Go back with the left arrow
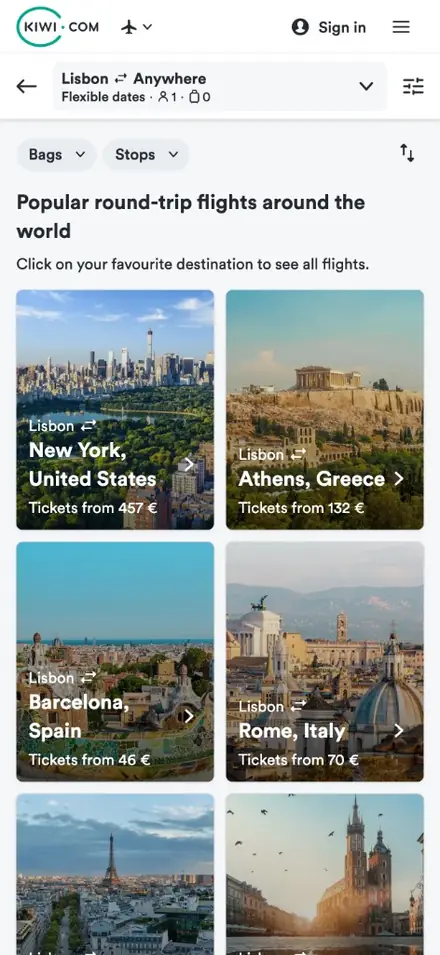Image resolution: width=440 pixels, height=955 pixels. point(27,86)
